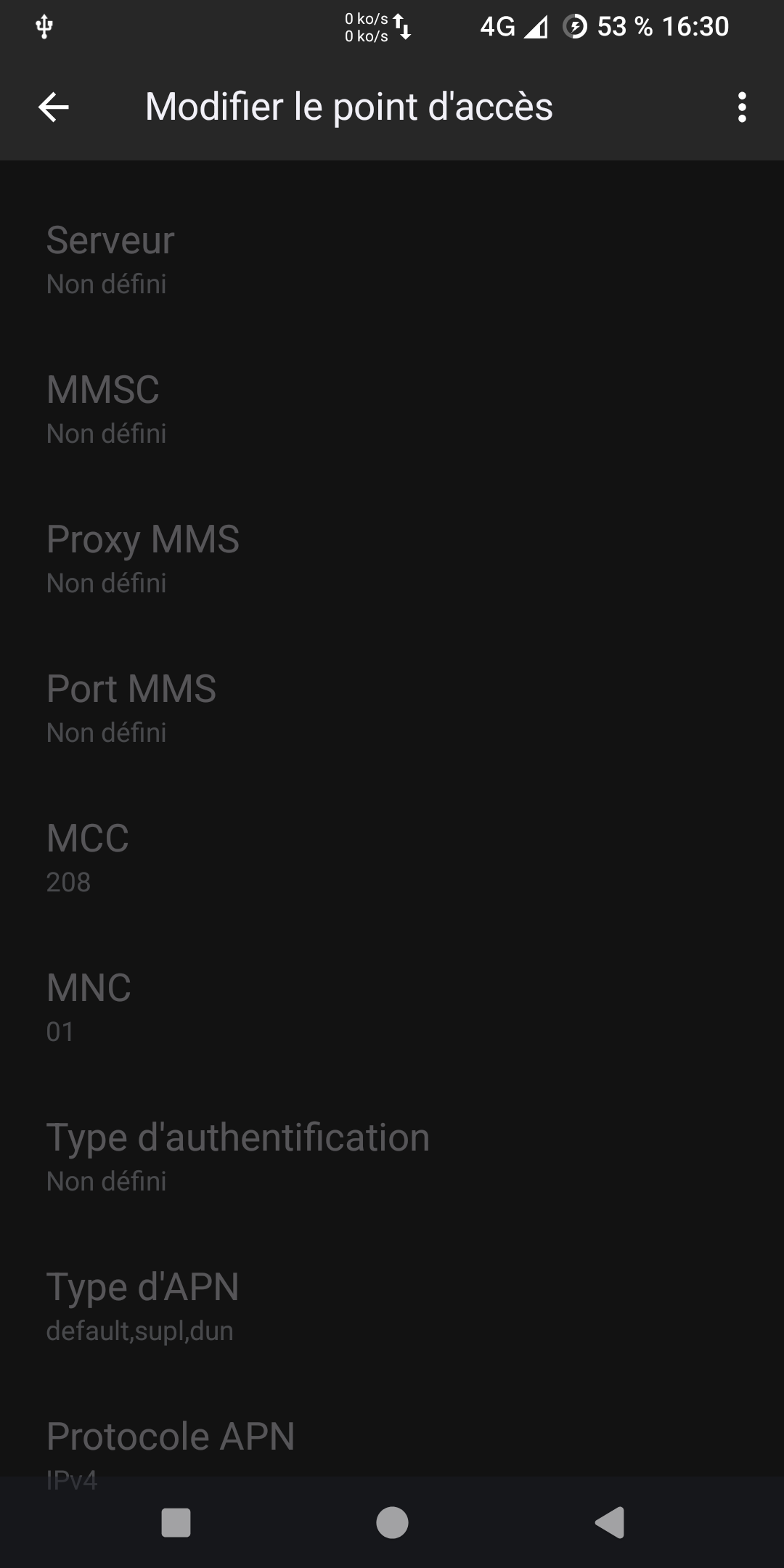The image size is (784, 1568).
Task: Open recent apps from navigation bar
Action: pos(176,1522)
